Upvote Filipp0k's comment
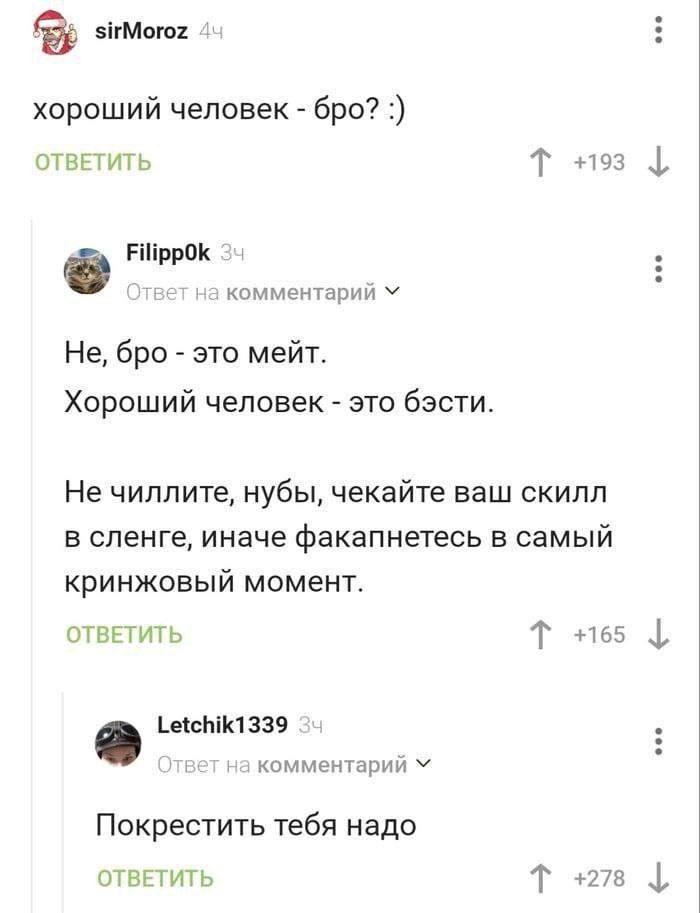700x913 pixels. click(540, 634)
